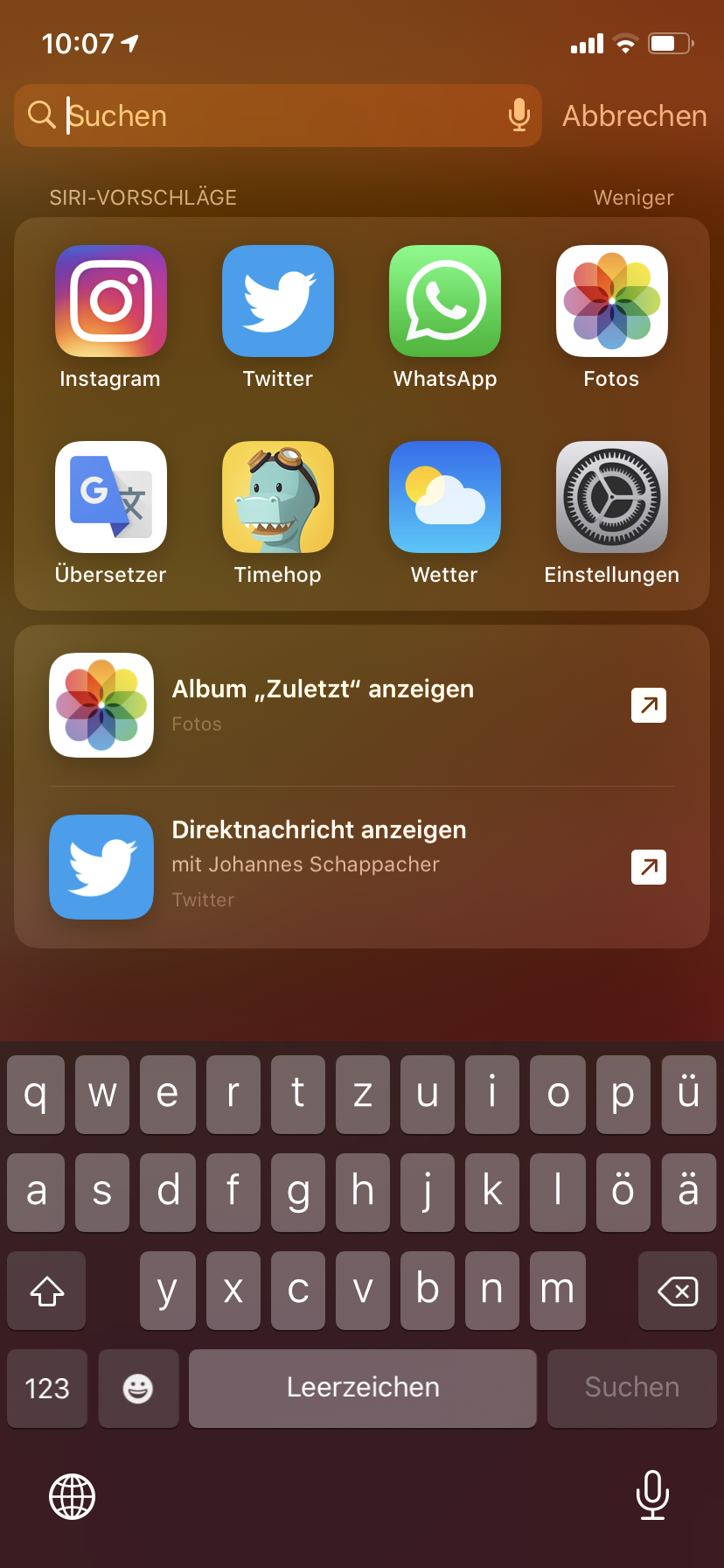Screen dimensions: 724x1568
Task: Open Direktnachricht anzeigen with Johannes Schappacher
Action: [362, 867]
